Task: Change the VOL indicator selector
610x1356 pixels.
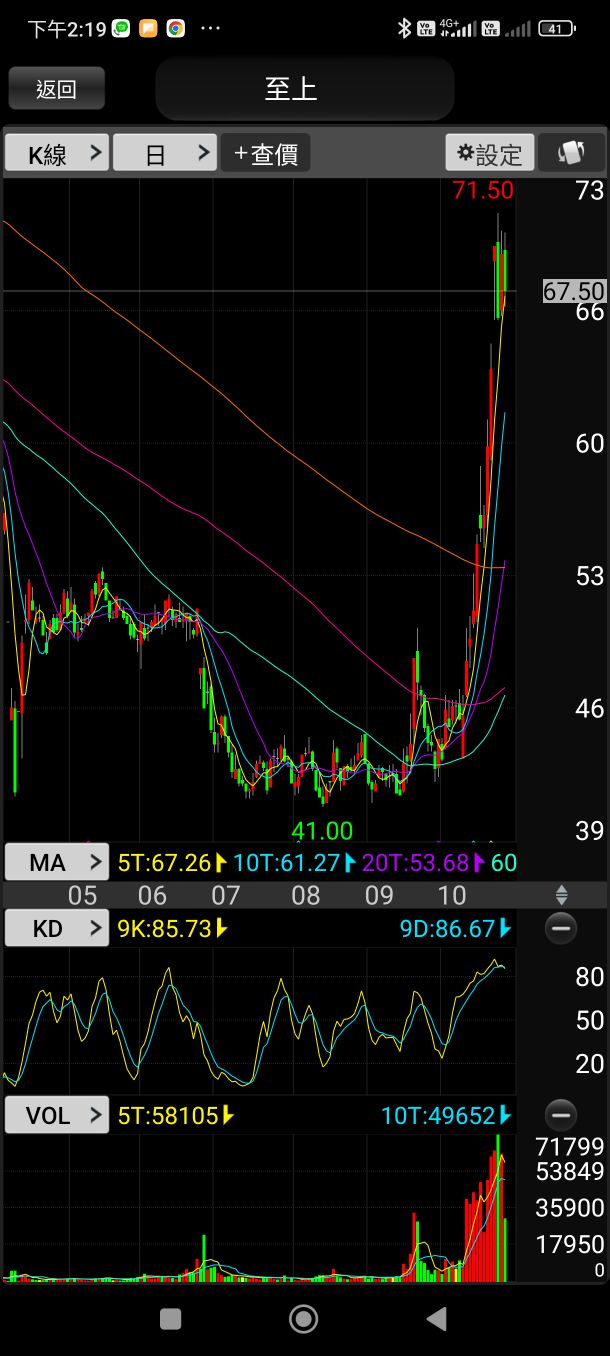Action: [57, 1115]
